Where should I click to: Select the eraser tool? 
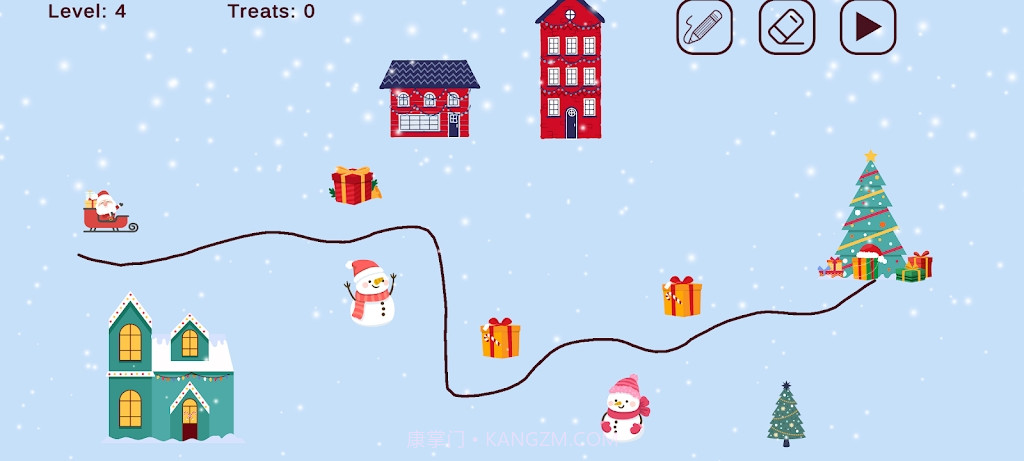pos(786,27)
